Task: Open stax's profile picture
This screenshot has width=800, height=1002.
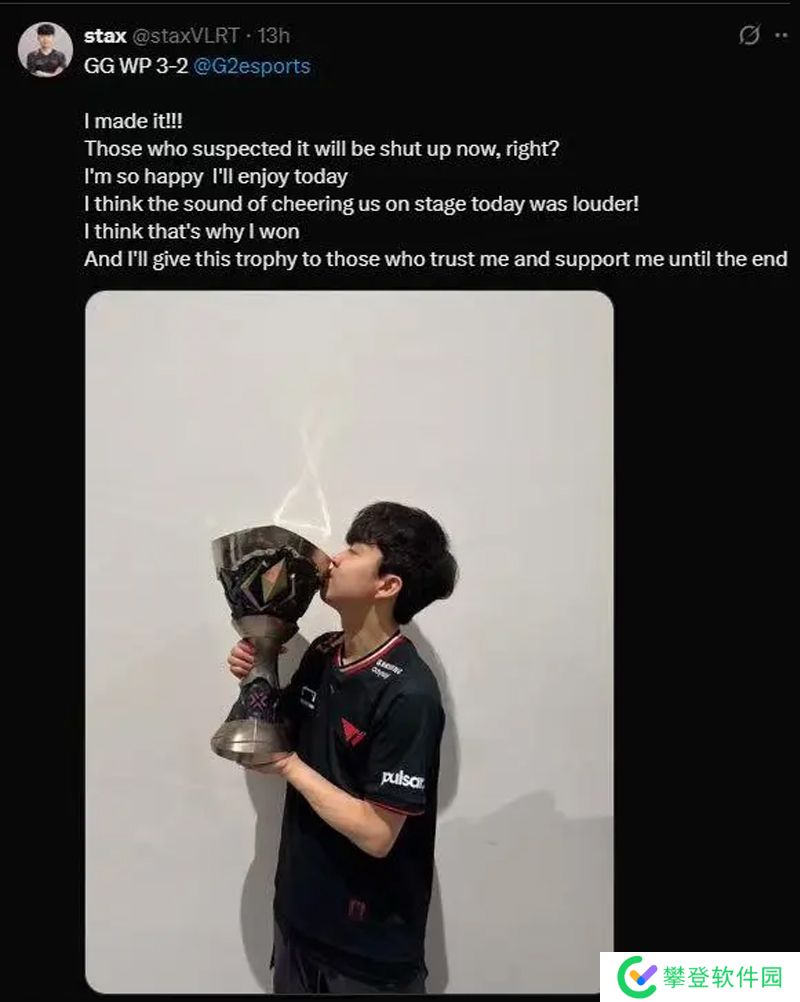Action: coord(47,50)
